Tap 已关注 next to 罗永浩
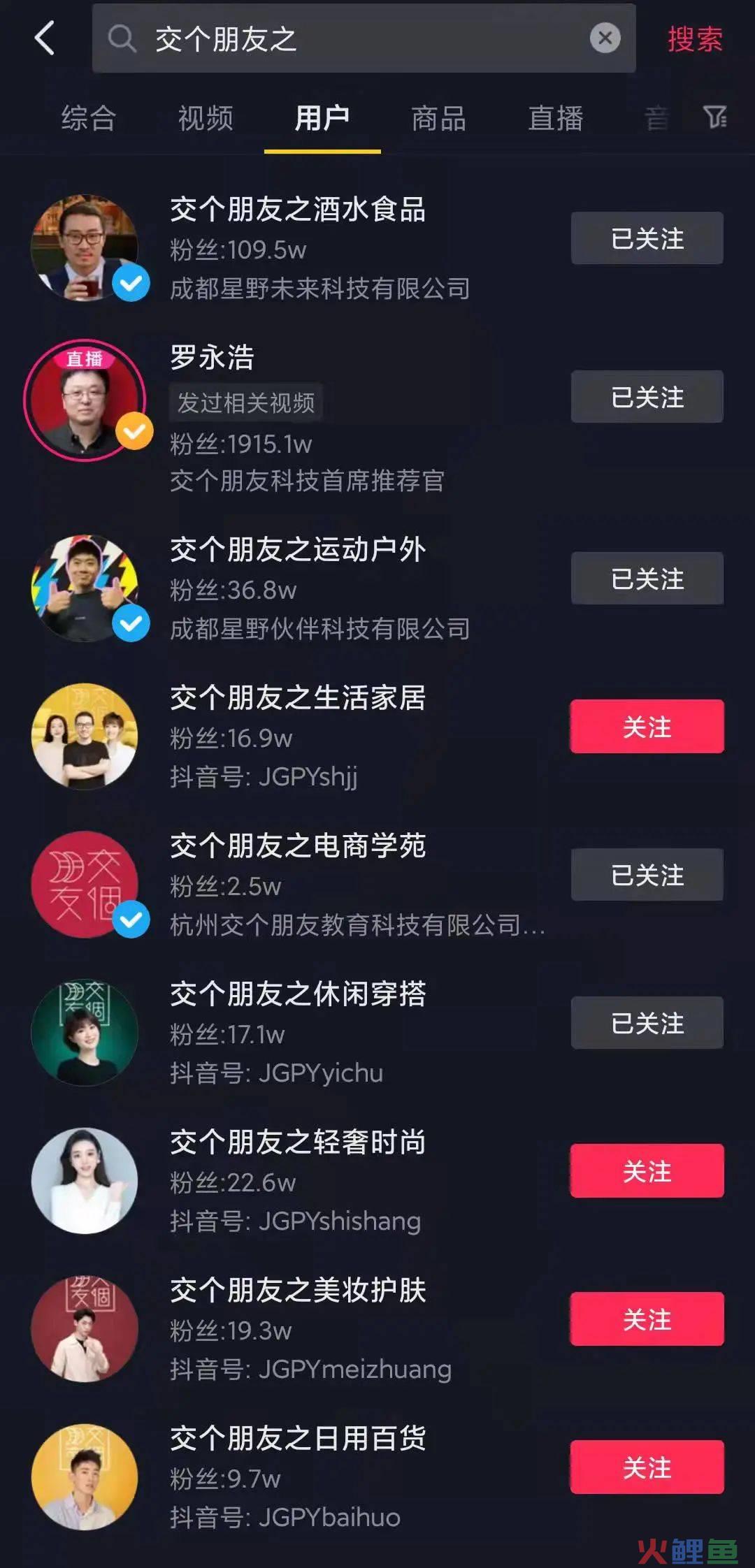 pos(647,397)
